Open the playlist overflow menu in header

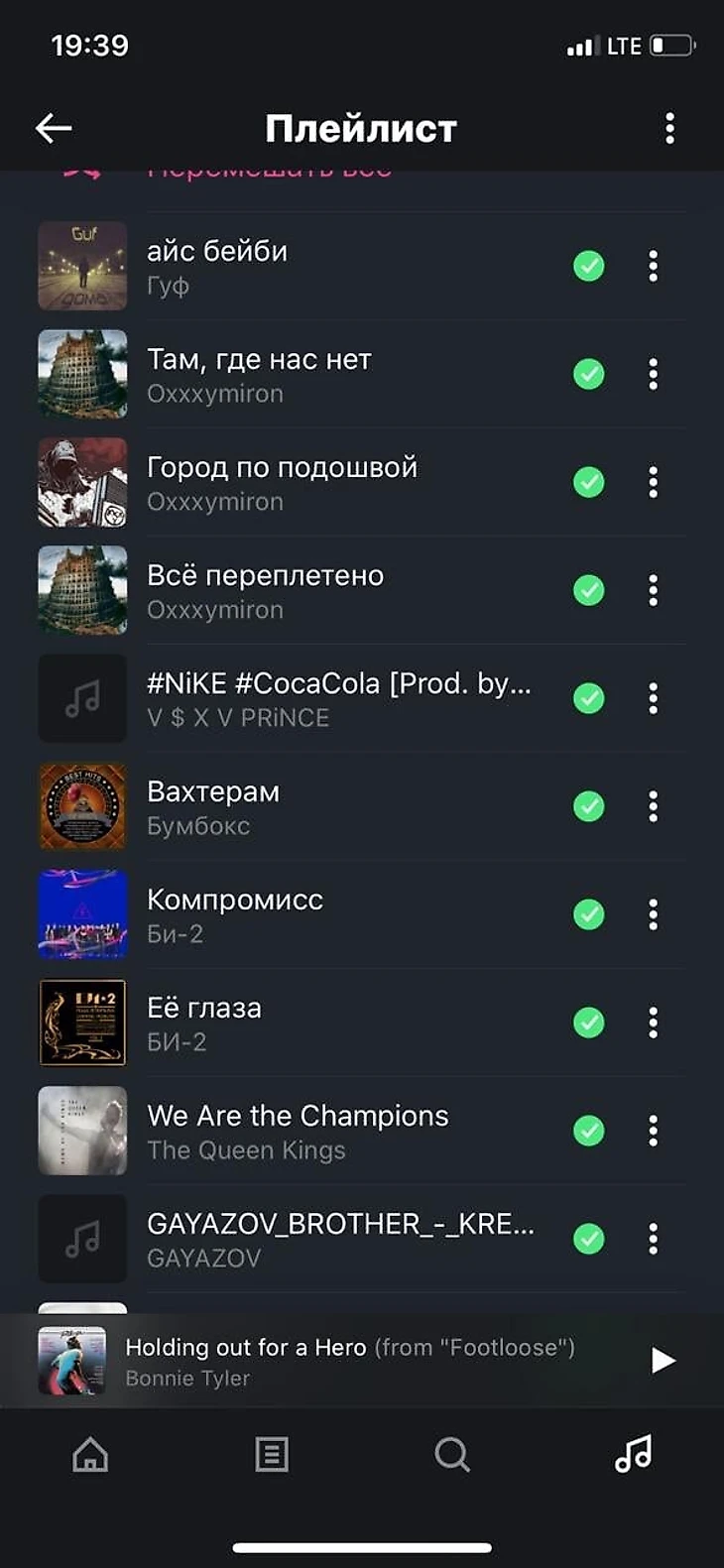669,128
